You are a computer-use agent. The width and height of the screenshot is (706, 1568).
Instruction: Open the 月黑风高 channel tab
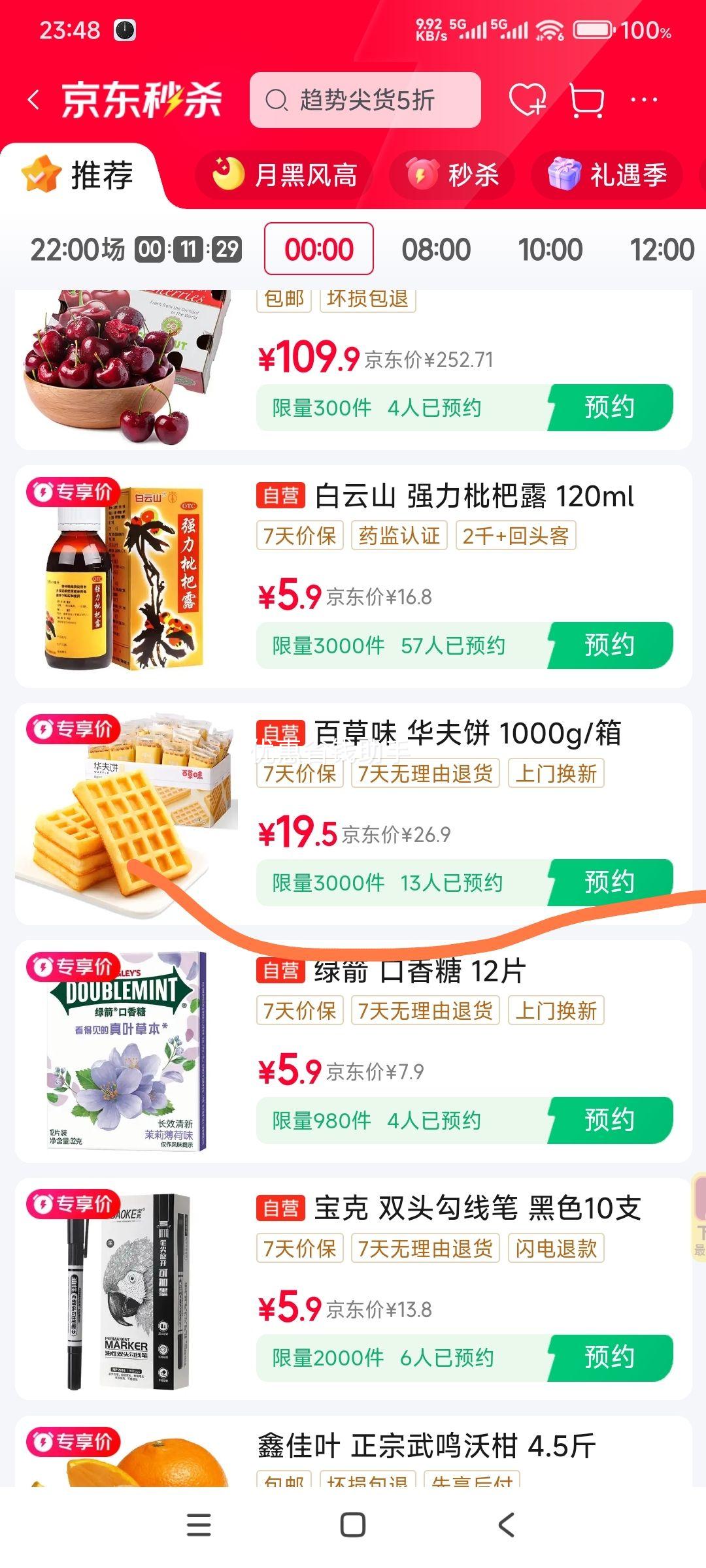[x=307, y=175]
